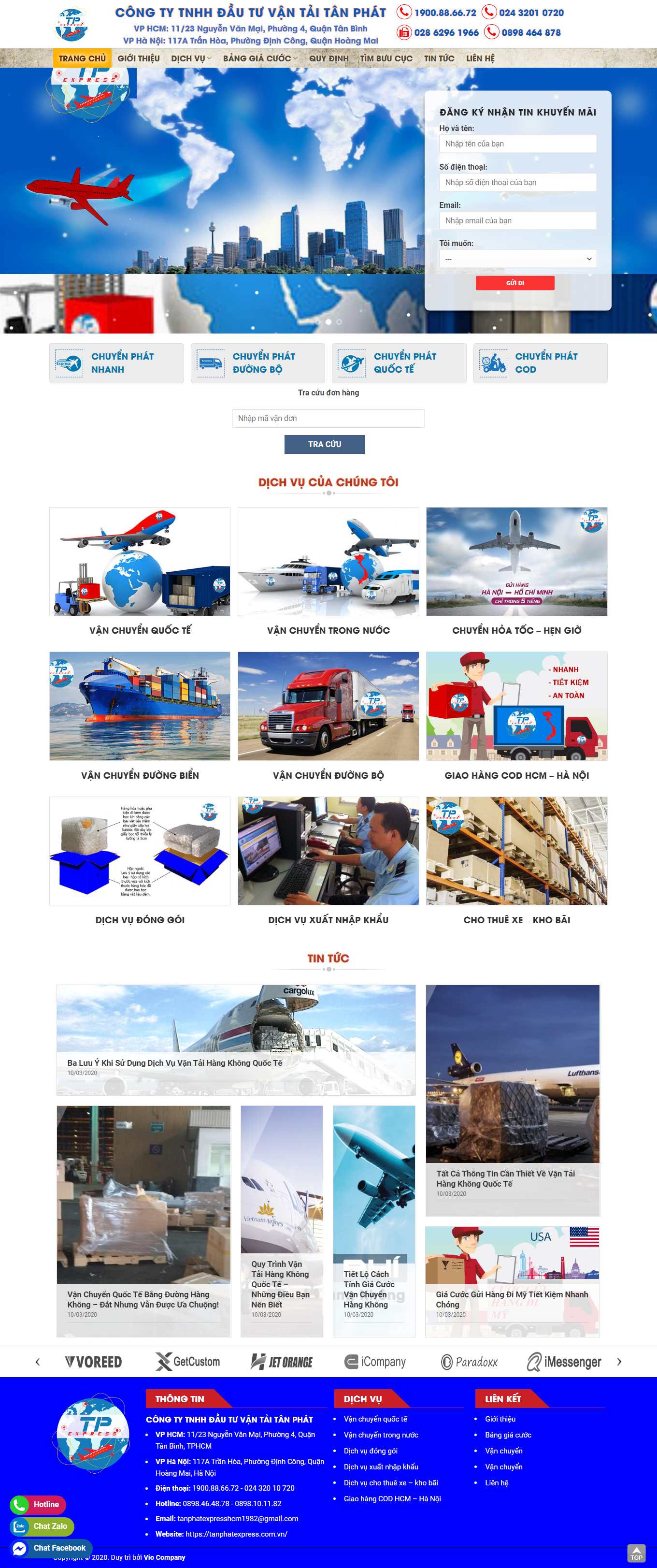The image size is (657, 1568).
Task: Show next partner logos with right arrow
Action: click(x=619, y=1362)
